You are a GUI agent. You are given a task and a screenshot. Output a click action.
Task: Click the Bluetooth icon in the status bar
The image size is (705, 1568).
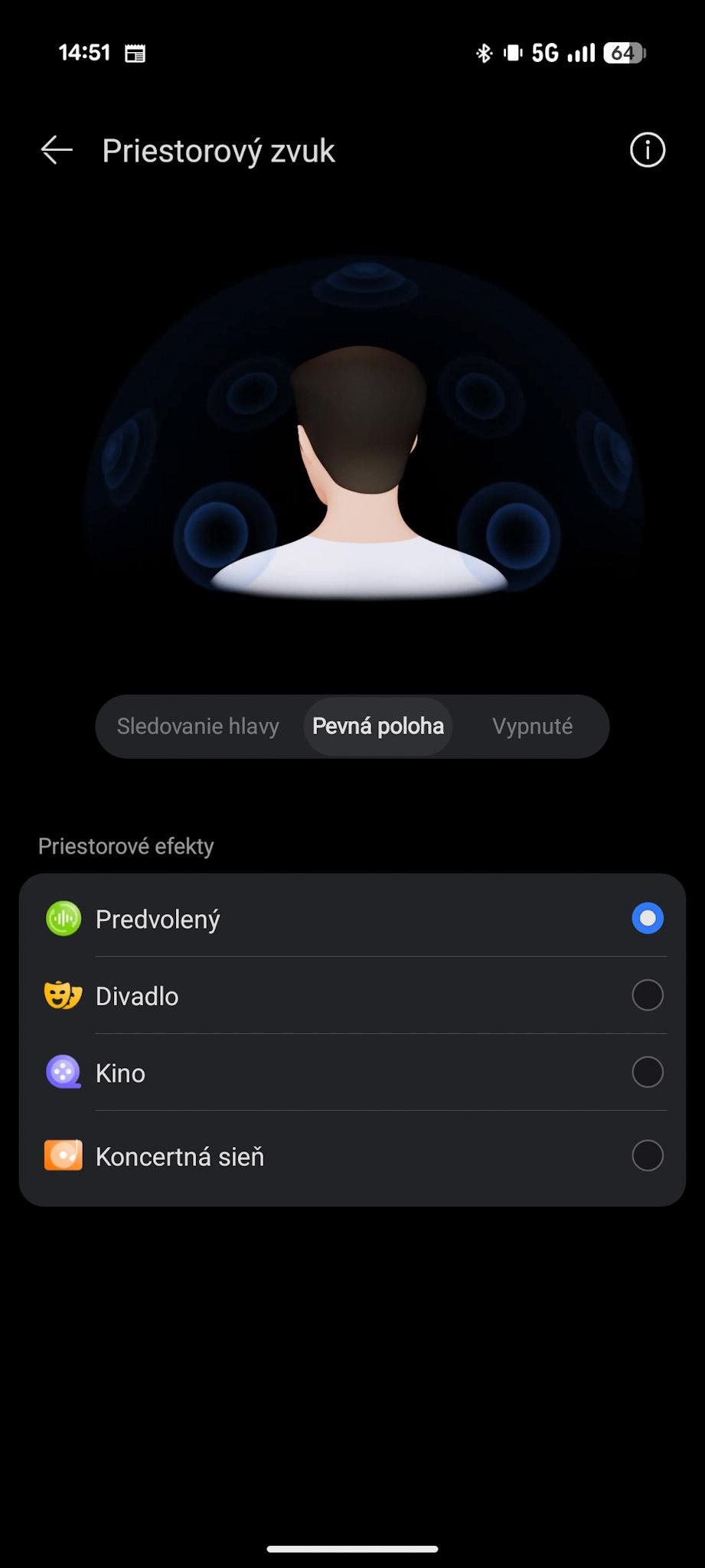[483, 52]
